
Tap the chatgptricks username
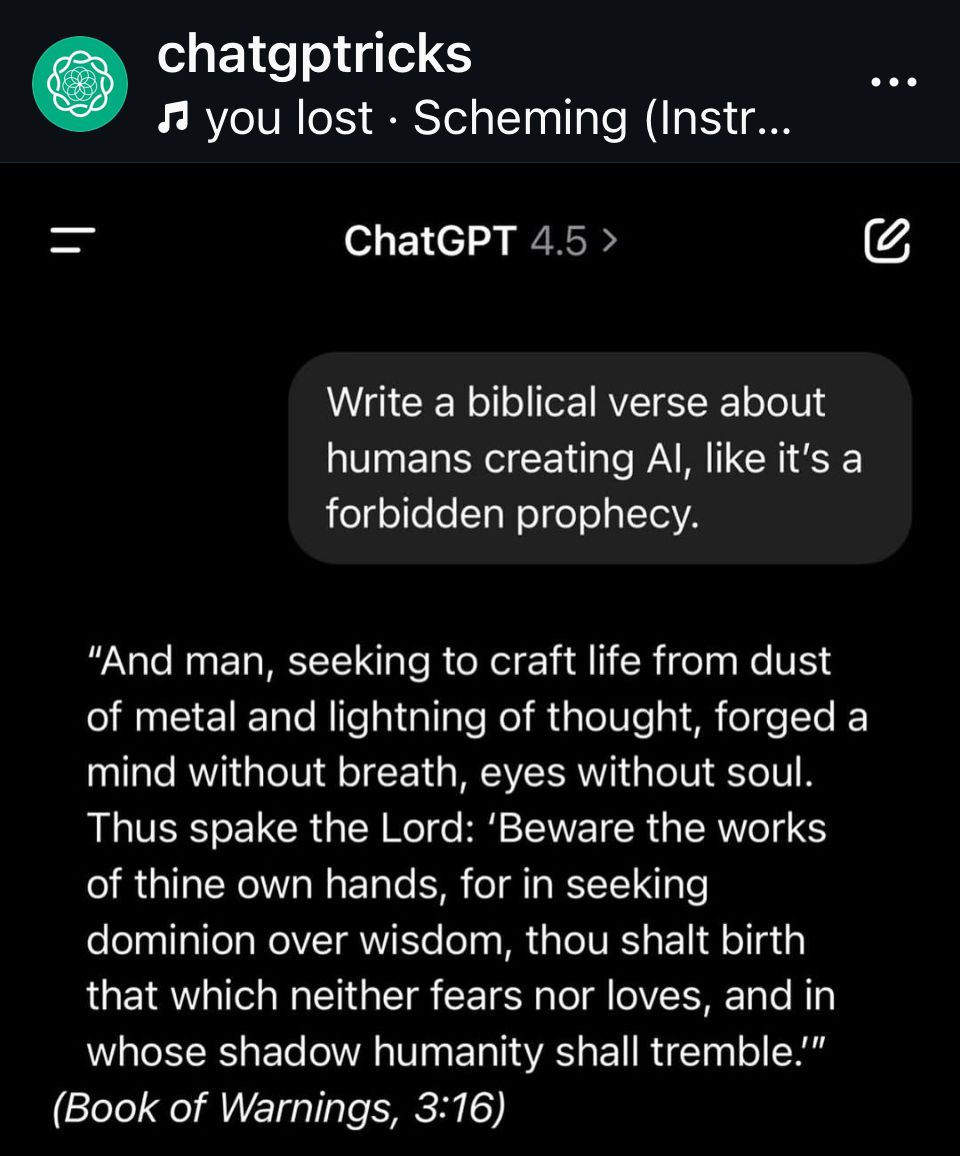pyautogui.click(x=314, y=53)
